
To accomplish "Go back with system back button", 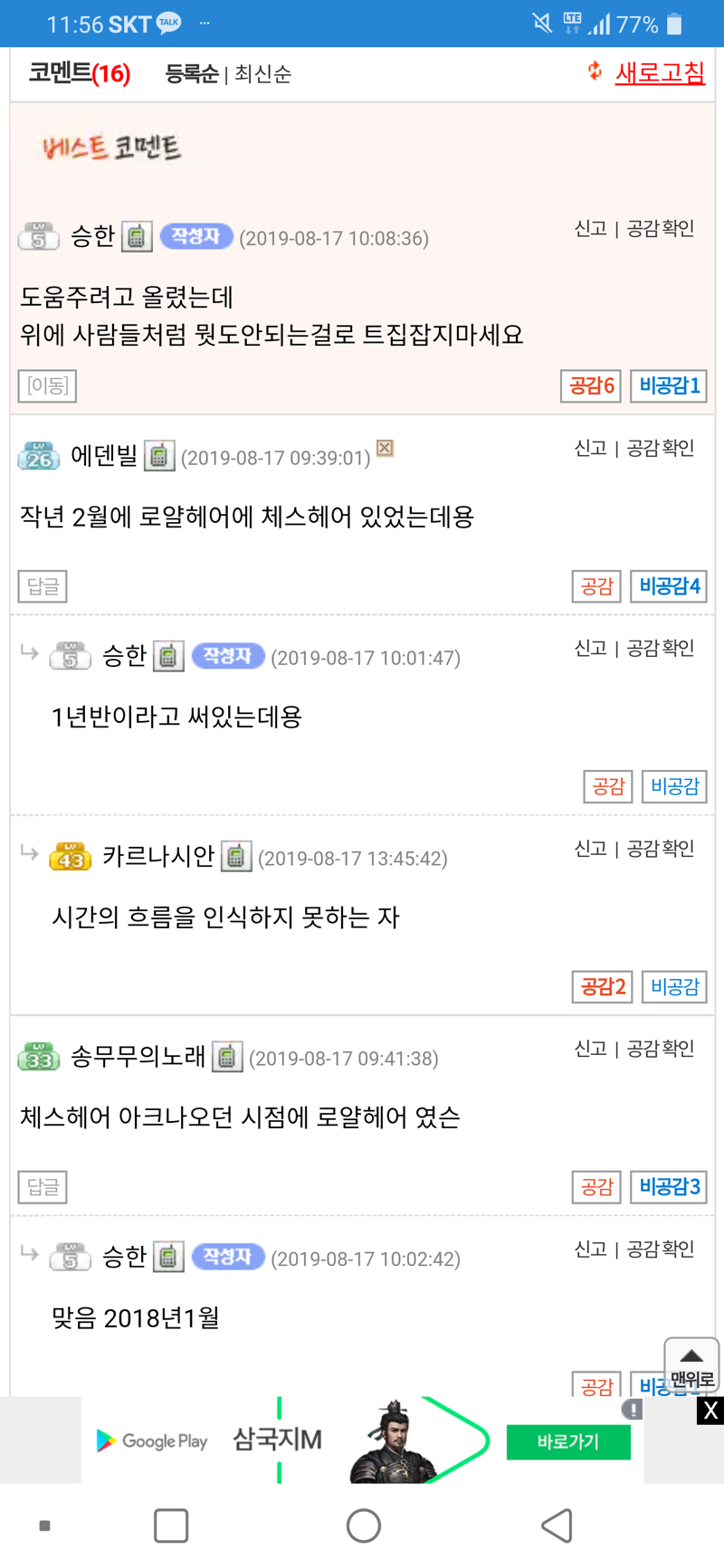I will [x=557, y=1525].
